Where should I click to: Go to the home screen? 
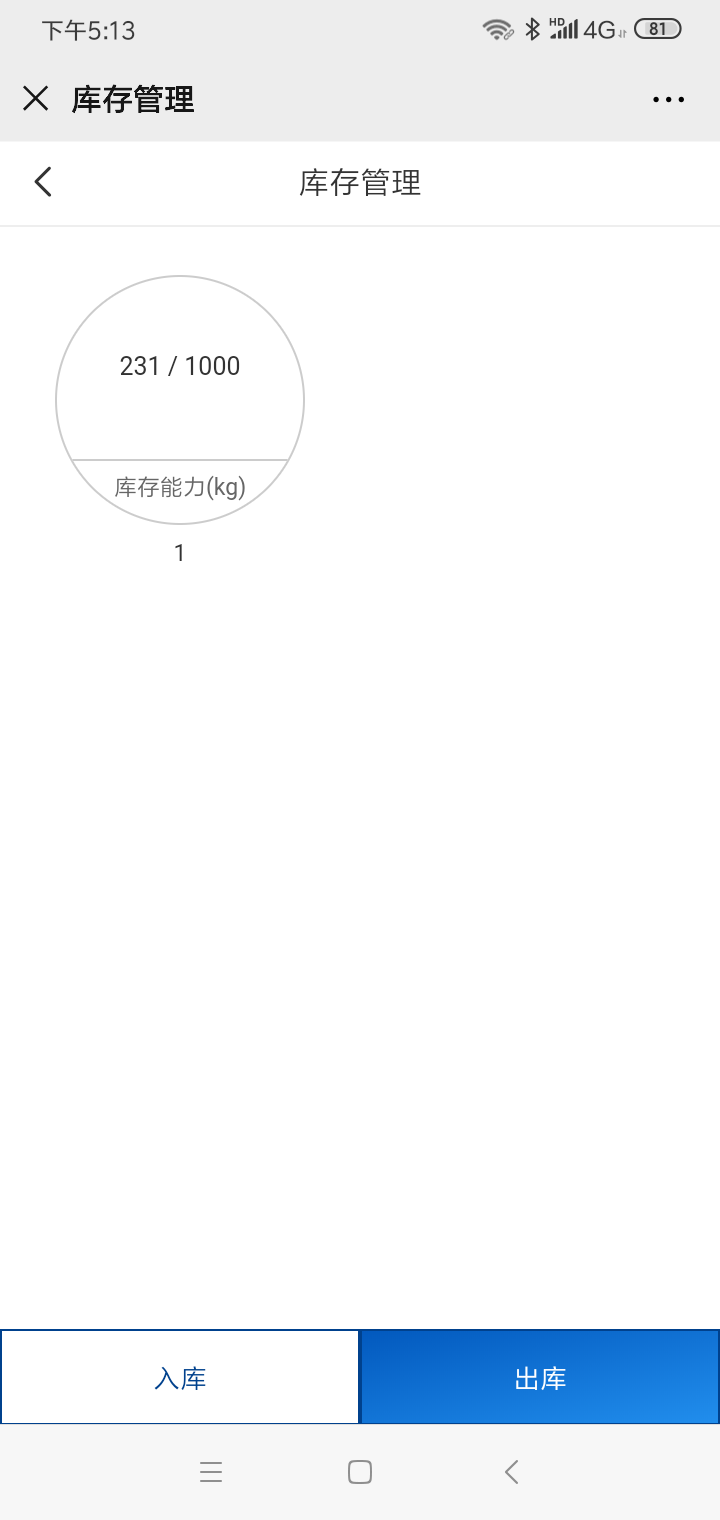click(360, 1472)
